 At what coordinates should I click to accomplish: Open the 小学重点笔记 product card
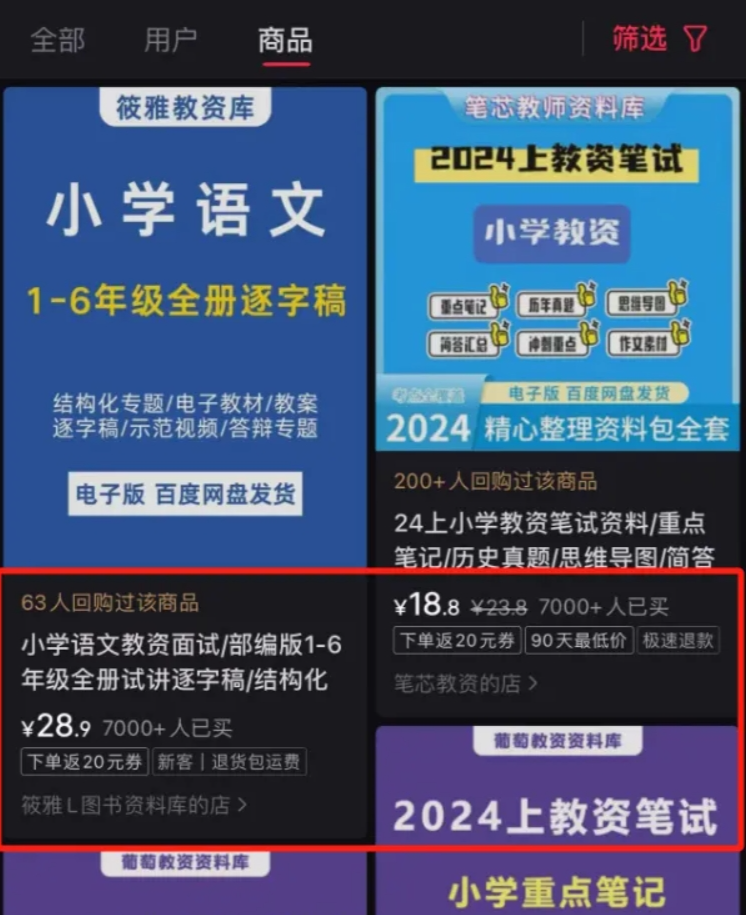click(x=557, y=889)
